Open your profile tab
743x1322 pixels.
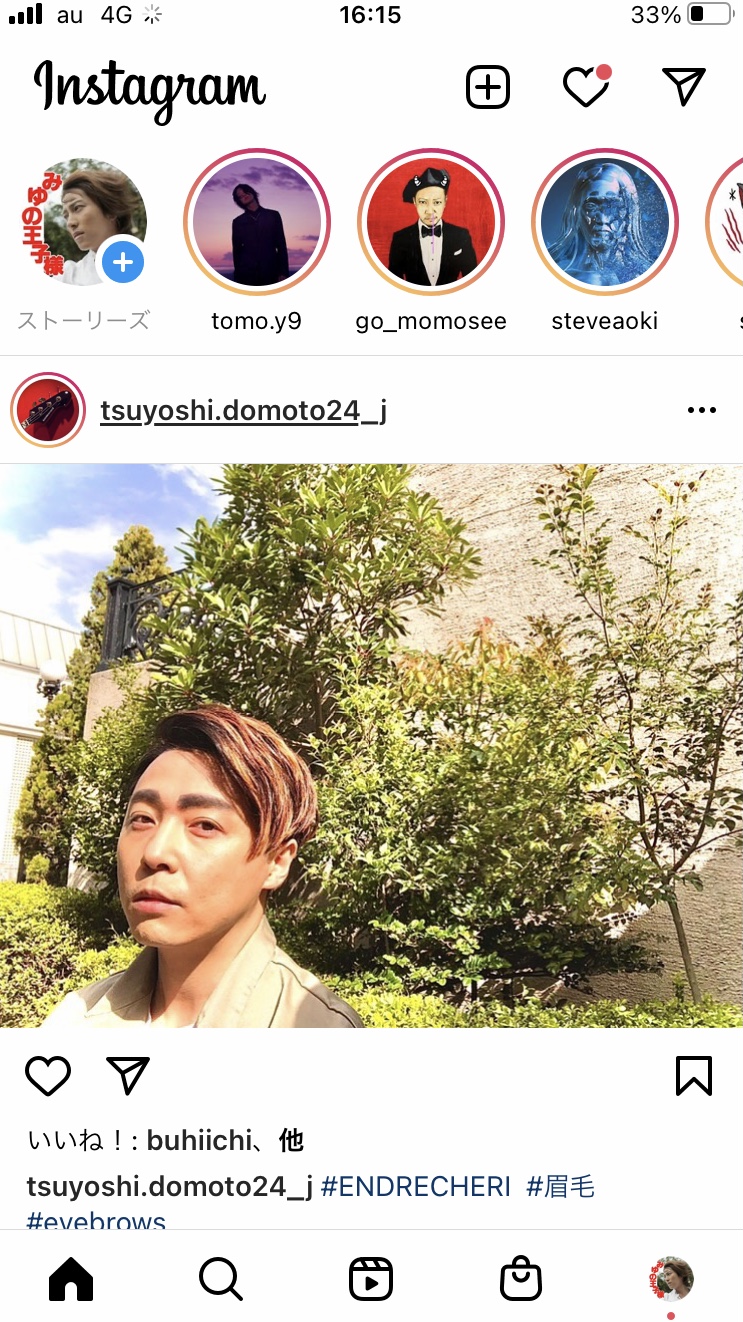tap(671, 1278)
